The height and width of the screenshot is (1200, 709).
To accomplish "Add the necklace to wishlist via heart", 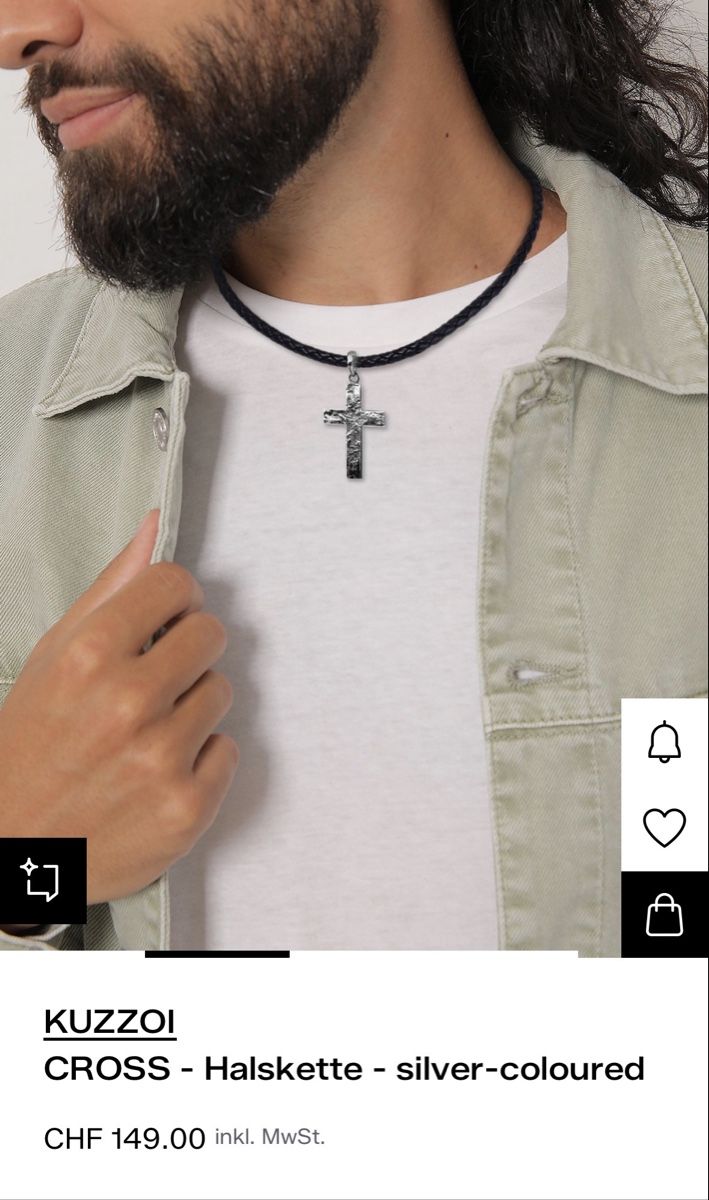I will pos(665,828).
